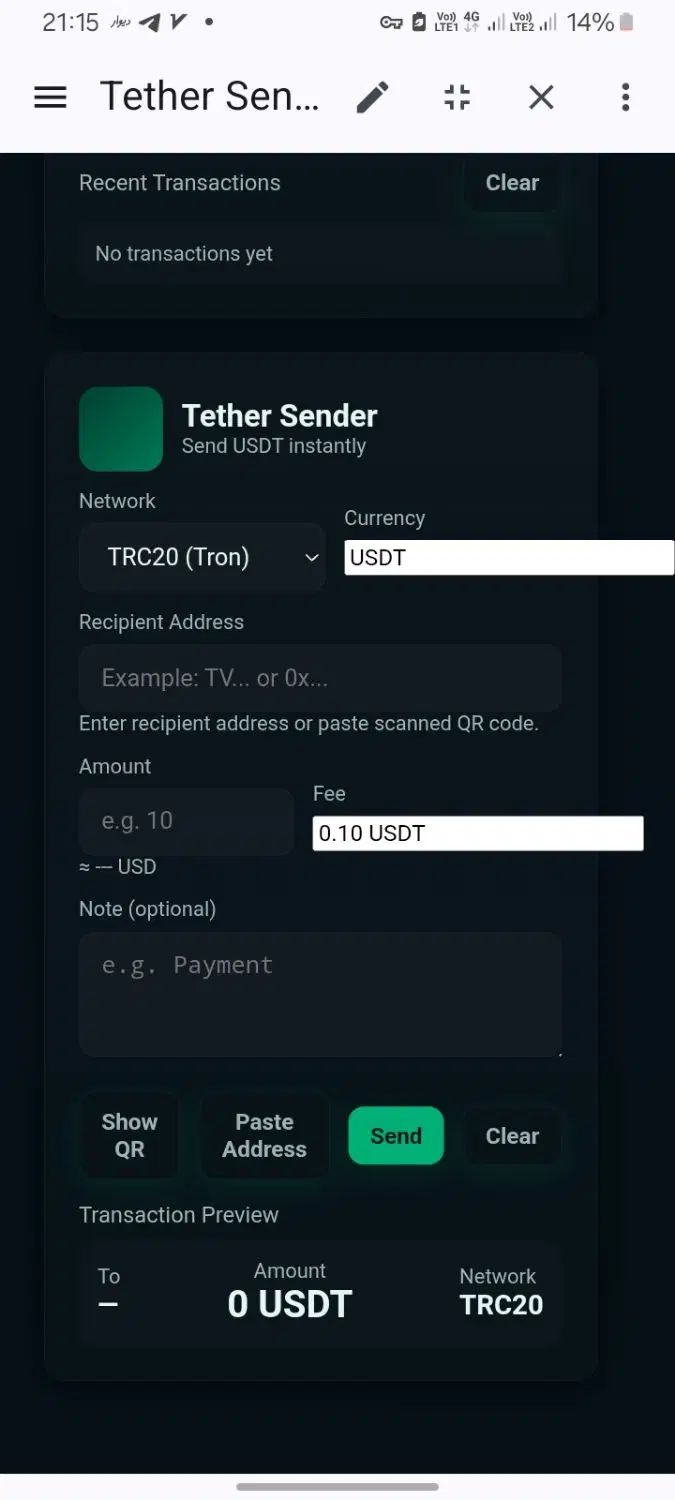Viewport: 675px width, 1500px height.
Task: Open the three-dot overflow menu
Action: 625,97
